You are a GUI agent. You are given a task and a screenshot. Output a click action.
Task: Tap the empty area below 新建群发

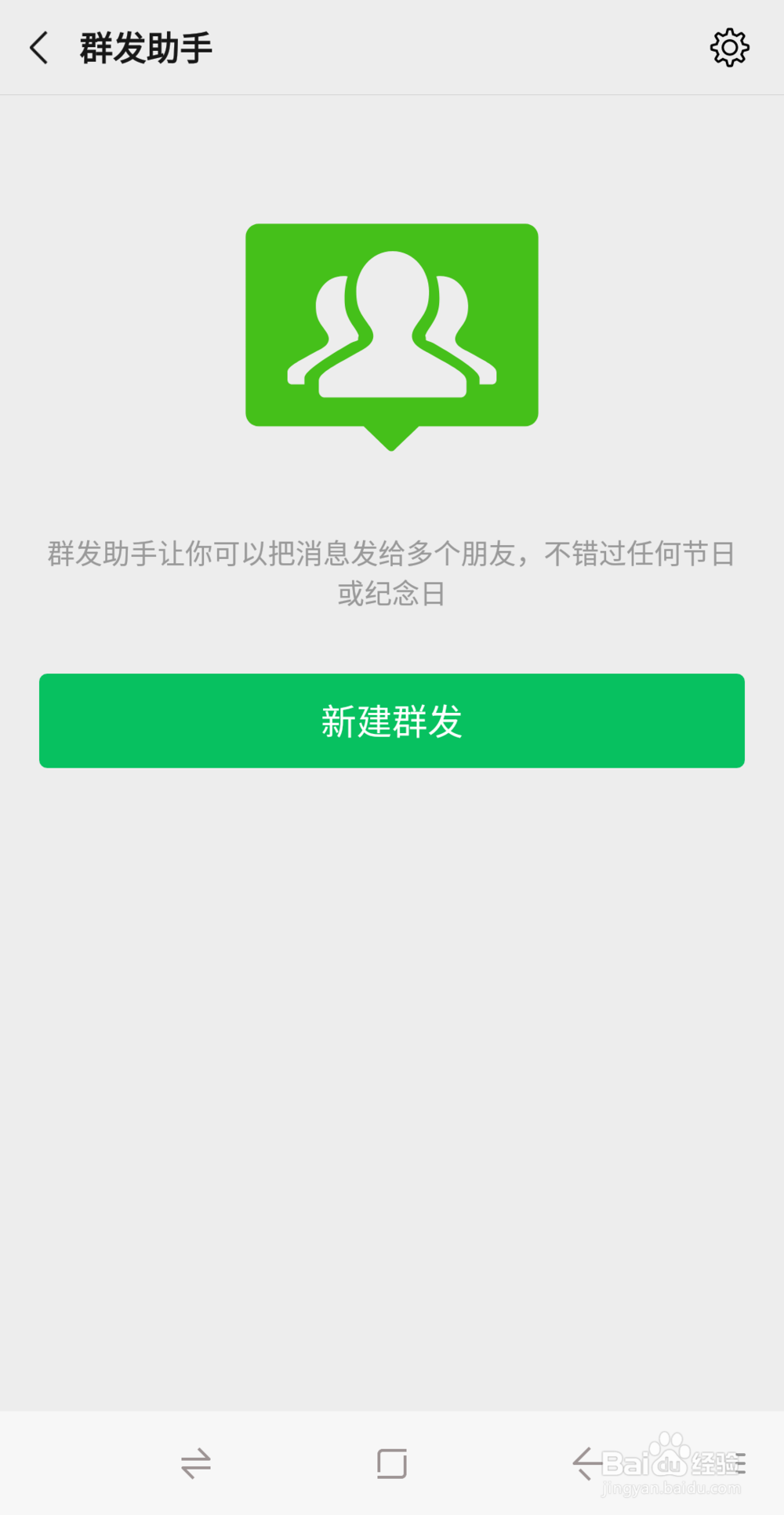(392, 1019)
